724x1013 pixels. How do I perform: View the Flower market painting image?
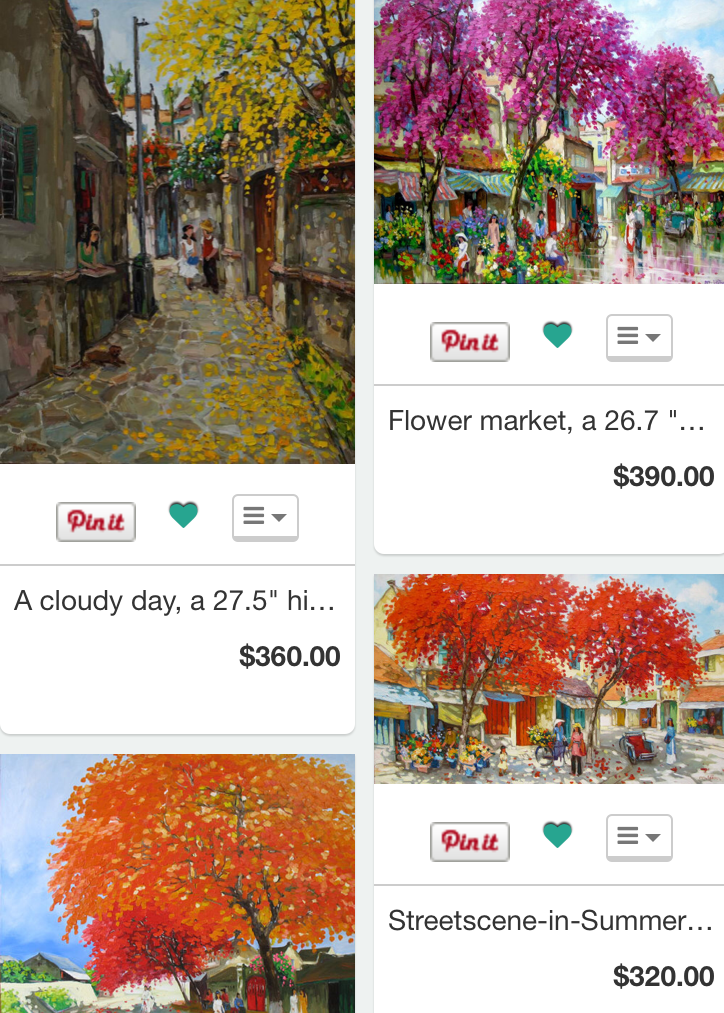pyautogui.click(x=549, y=142)
